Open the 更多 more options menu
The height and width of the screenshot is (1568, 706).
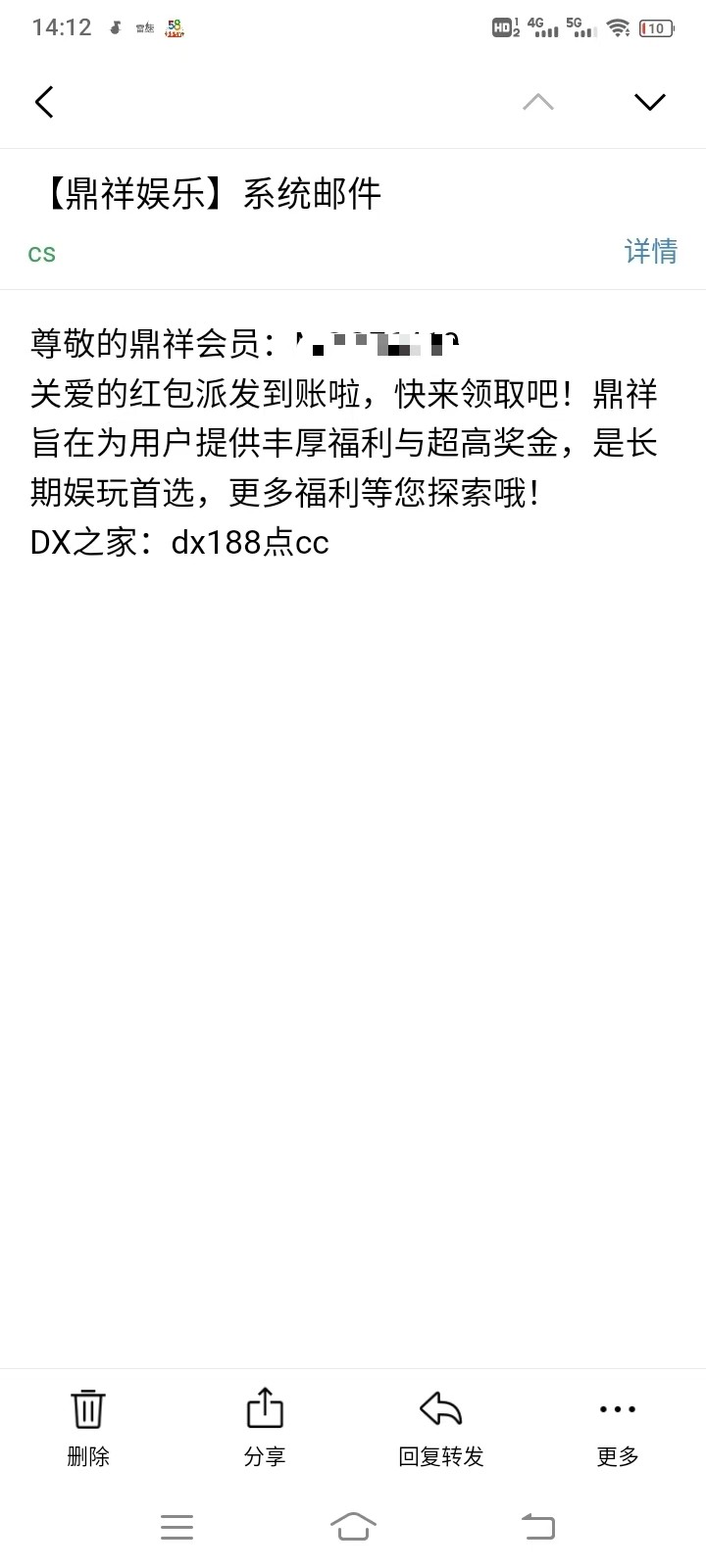618,1426
